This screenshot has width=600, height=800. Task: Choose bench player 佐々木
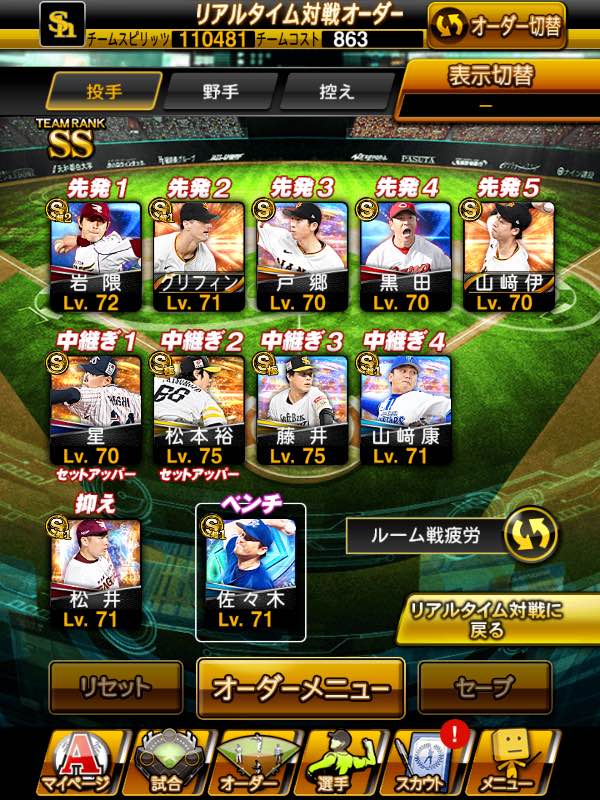click(x=250, y=572)
